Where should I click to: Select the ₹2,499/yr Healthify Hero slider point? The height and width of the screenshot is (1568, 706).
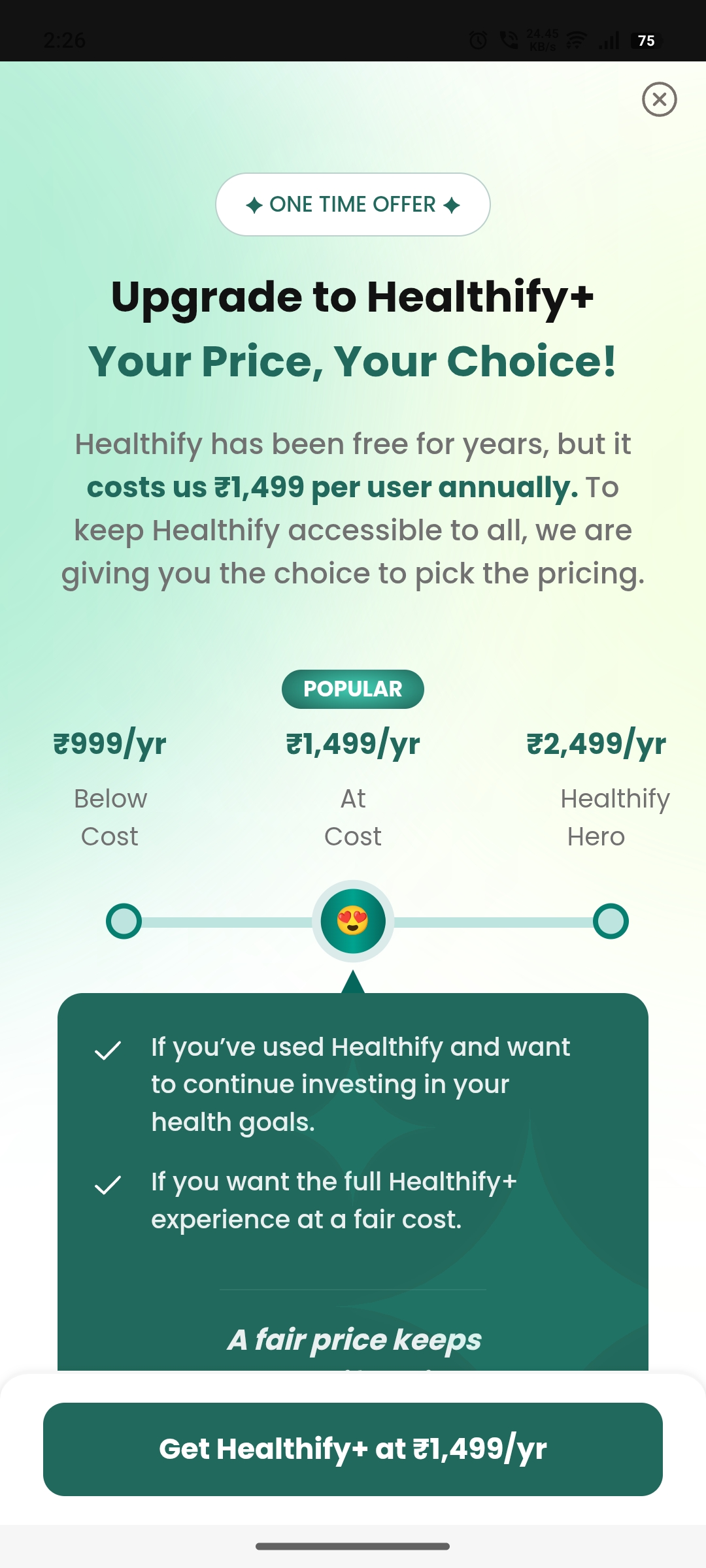(611, 921)
